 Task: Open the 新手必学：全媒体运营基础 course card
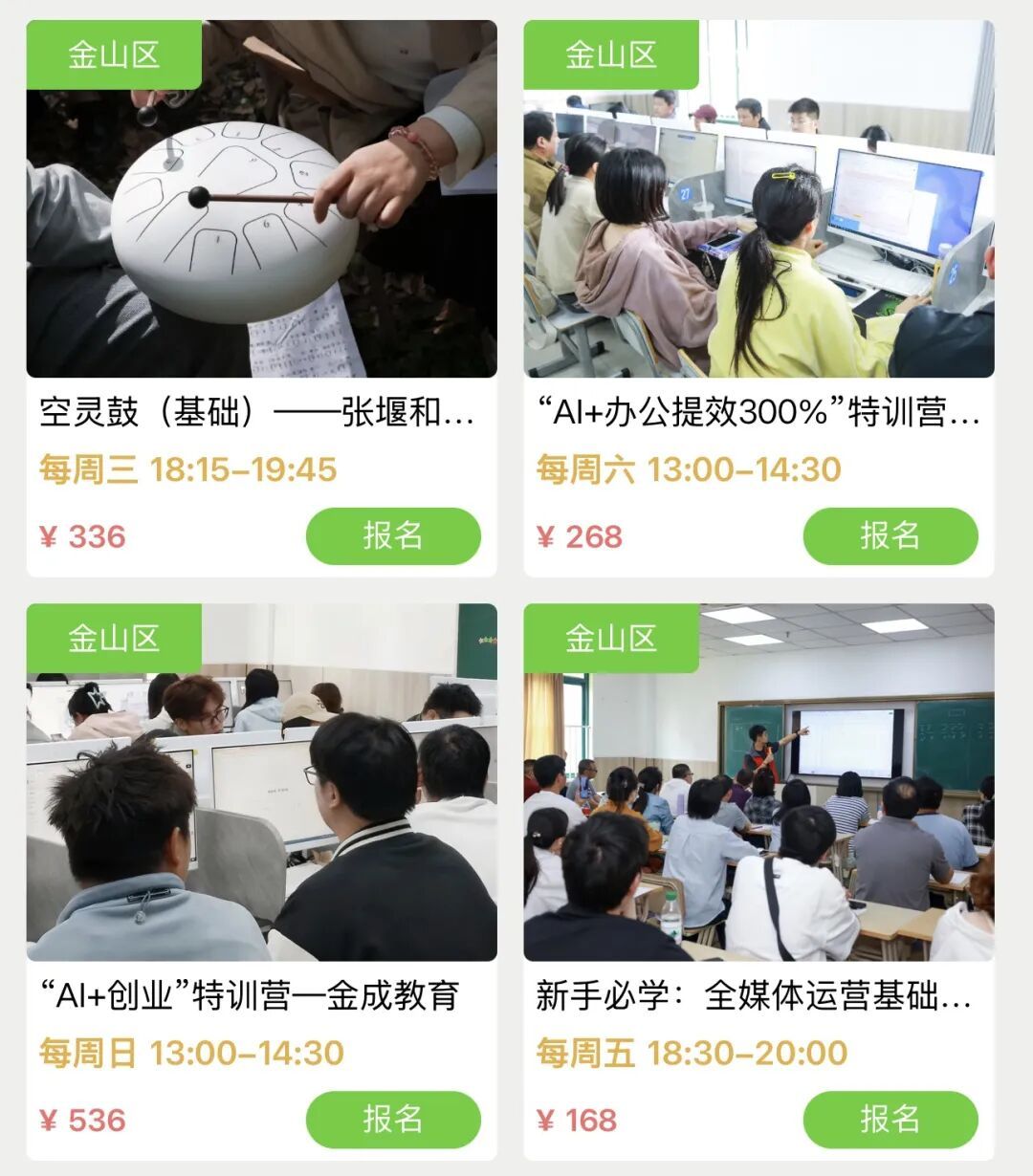754,996
